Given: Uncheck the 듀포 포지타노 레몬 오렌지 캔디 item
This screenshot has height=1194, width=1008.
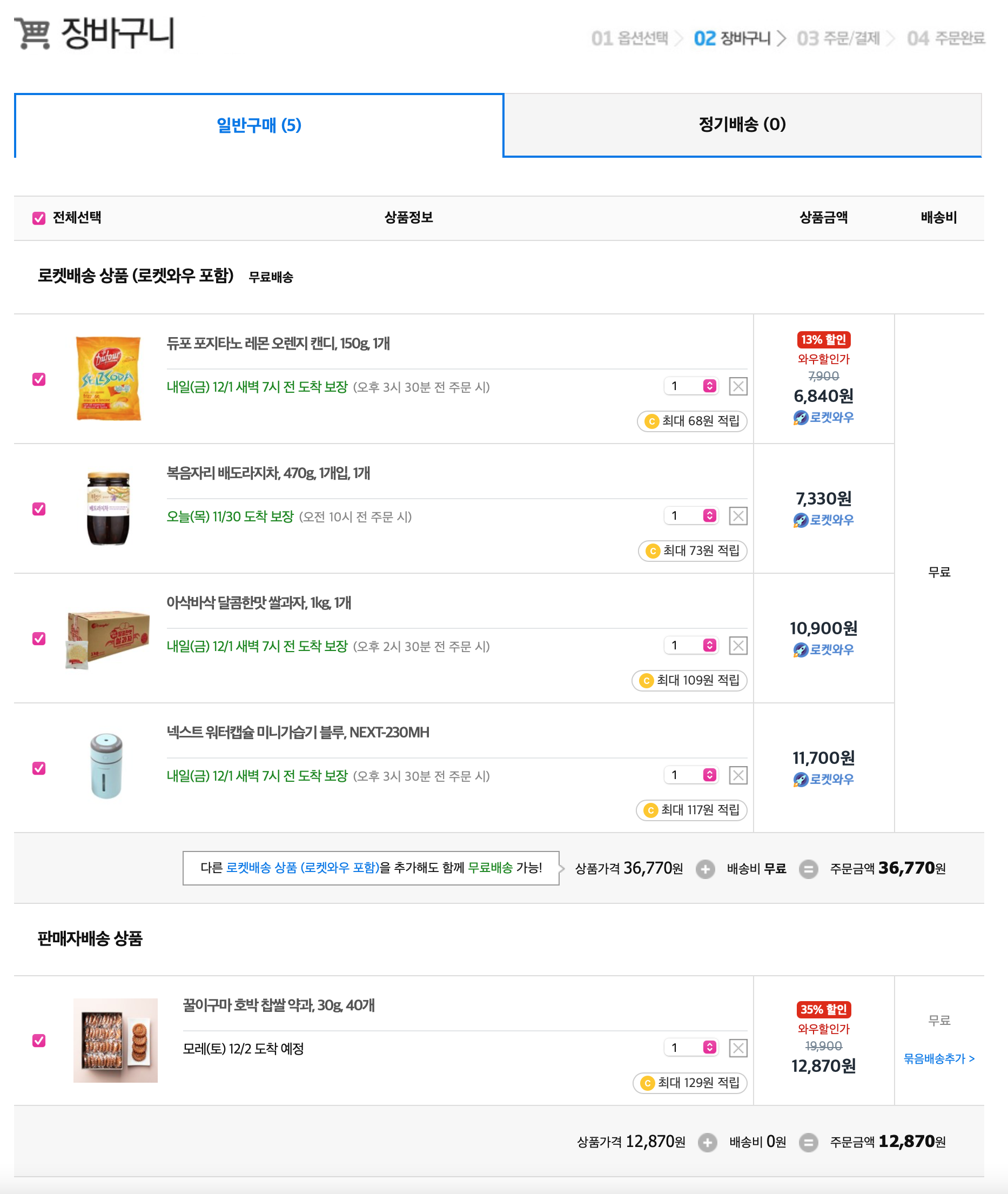Looking at the screenshot, I should 39,379.
